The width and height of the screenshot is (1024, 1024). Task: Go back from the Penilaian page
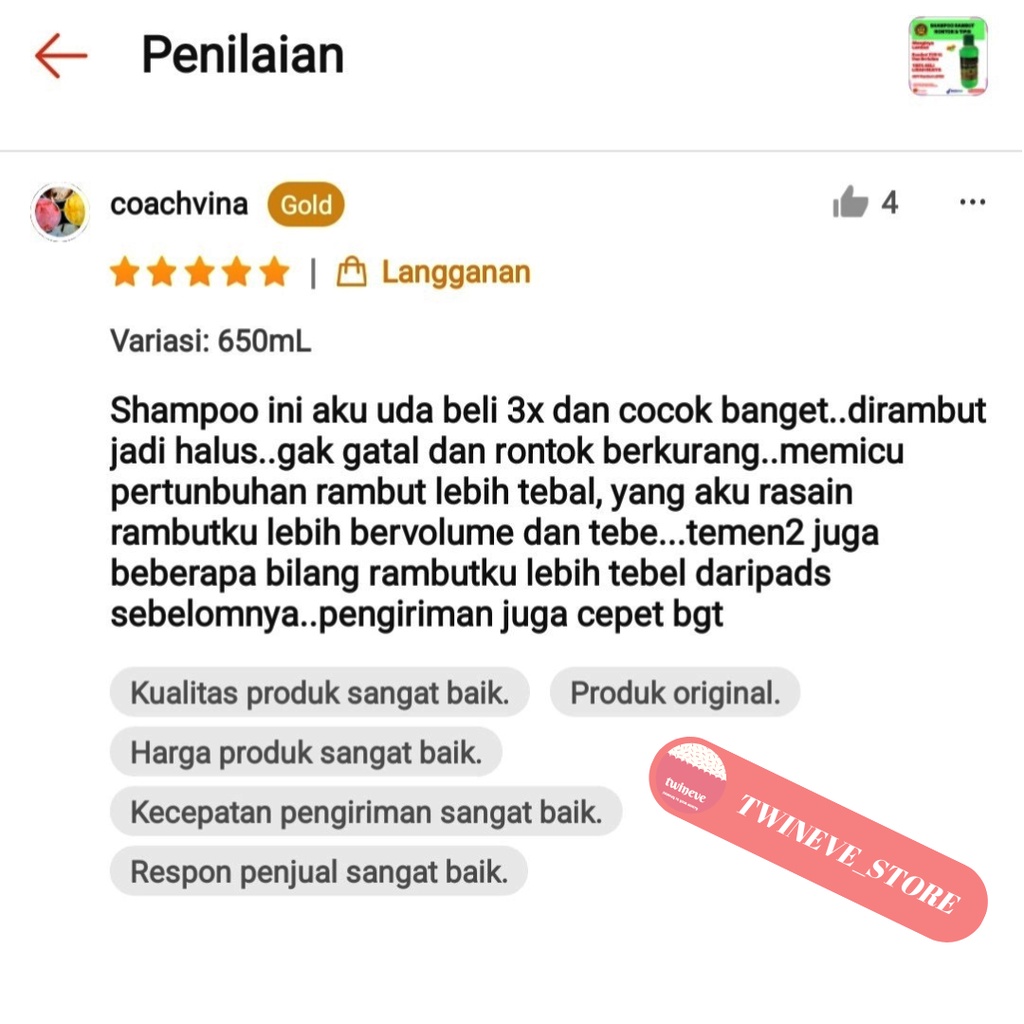click(x=61, y=55)
